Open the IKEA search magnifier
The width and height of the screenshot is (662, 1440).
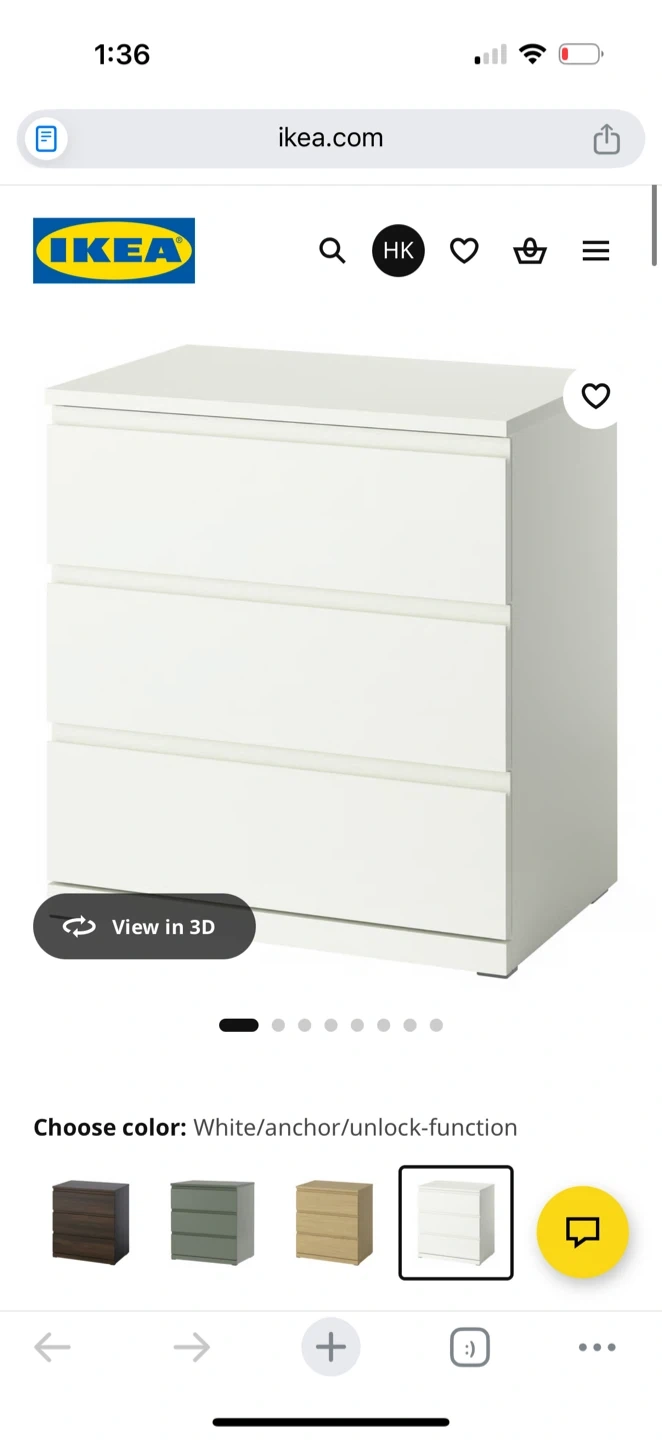coord(332,251)
